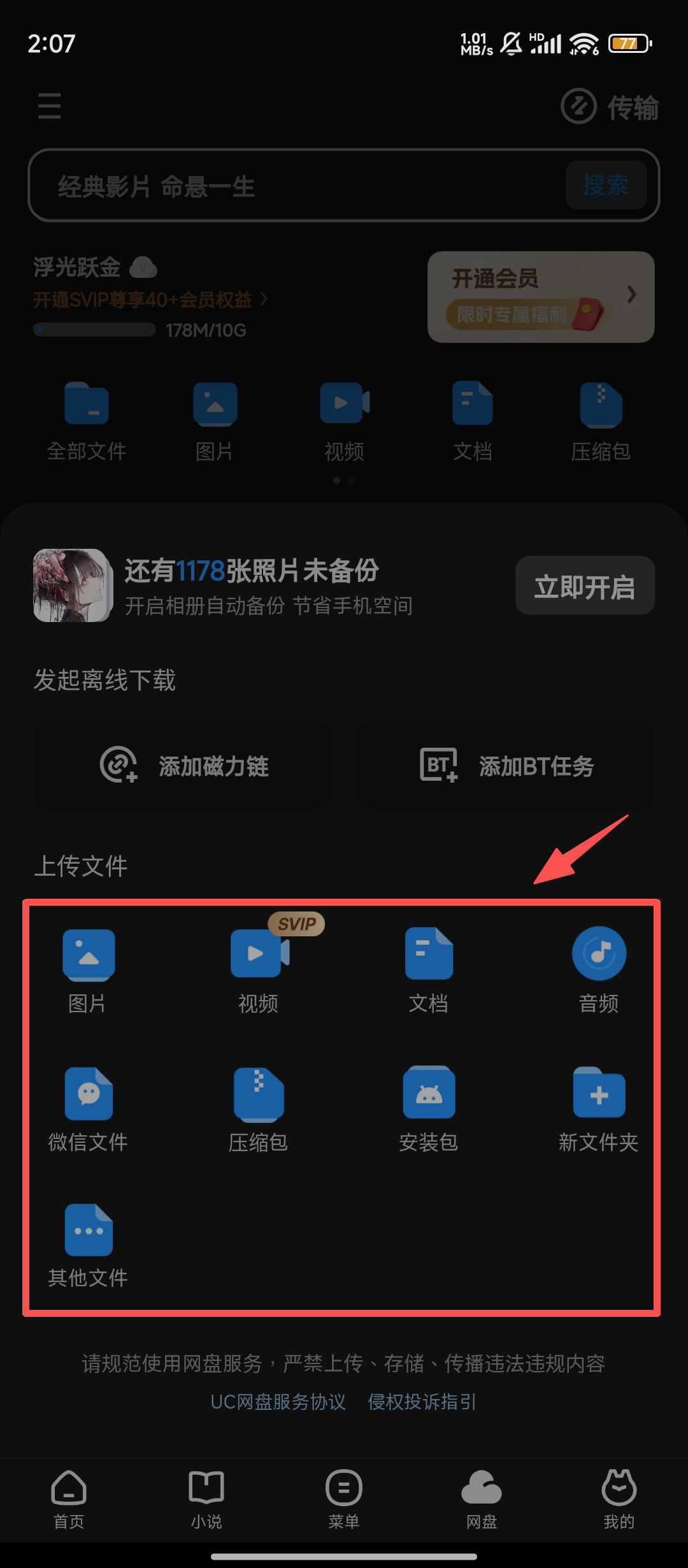This screenshot has width=688, height=1568.
Task: Select the 网盘 tab
Action: (x=482, y=1499)
